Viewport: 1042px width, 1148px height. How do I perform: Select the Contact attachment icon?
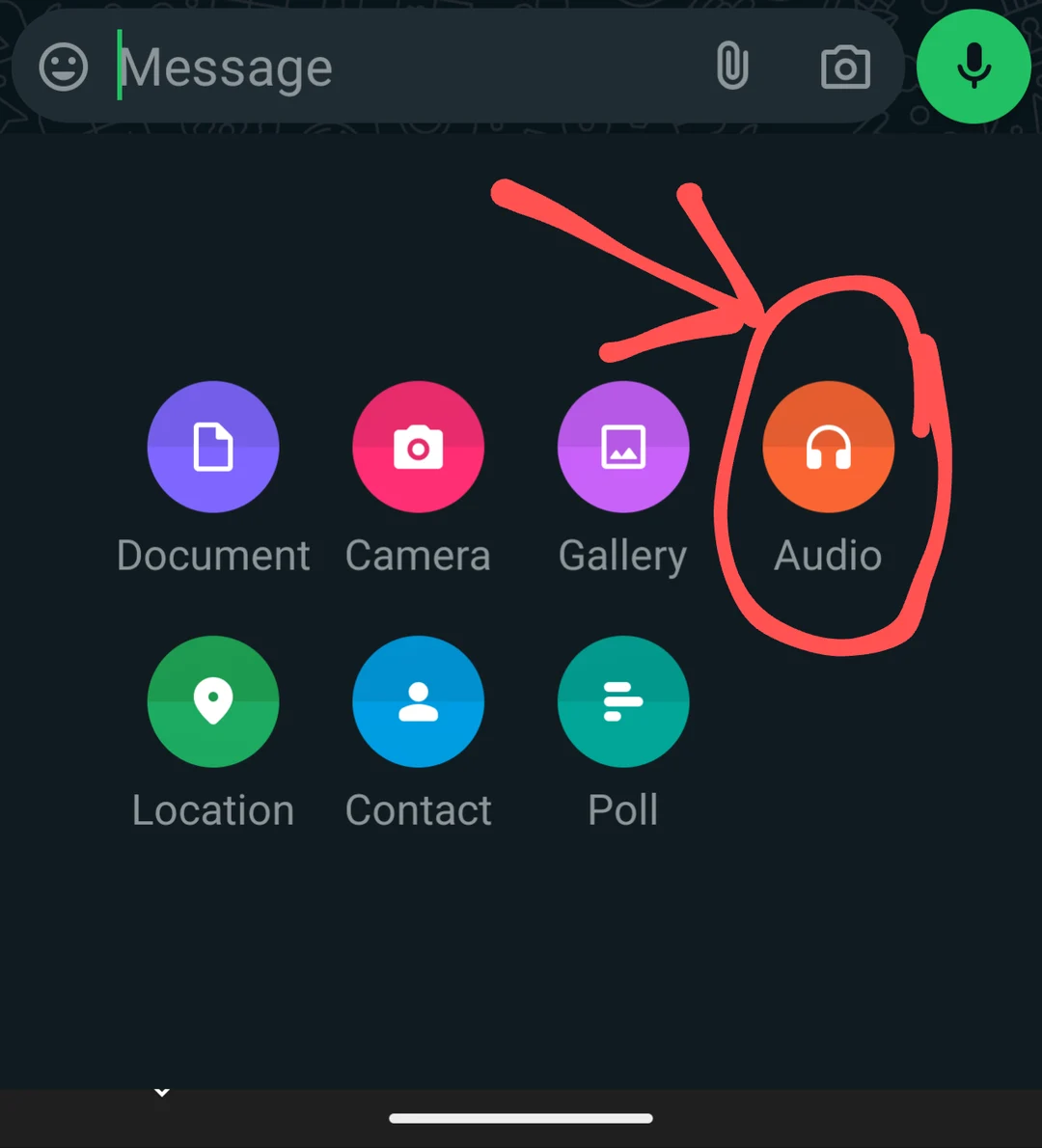coord(418,701)
